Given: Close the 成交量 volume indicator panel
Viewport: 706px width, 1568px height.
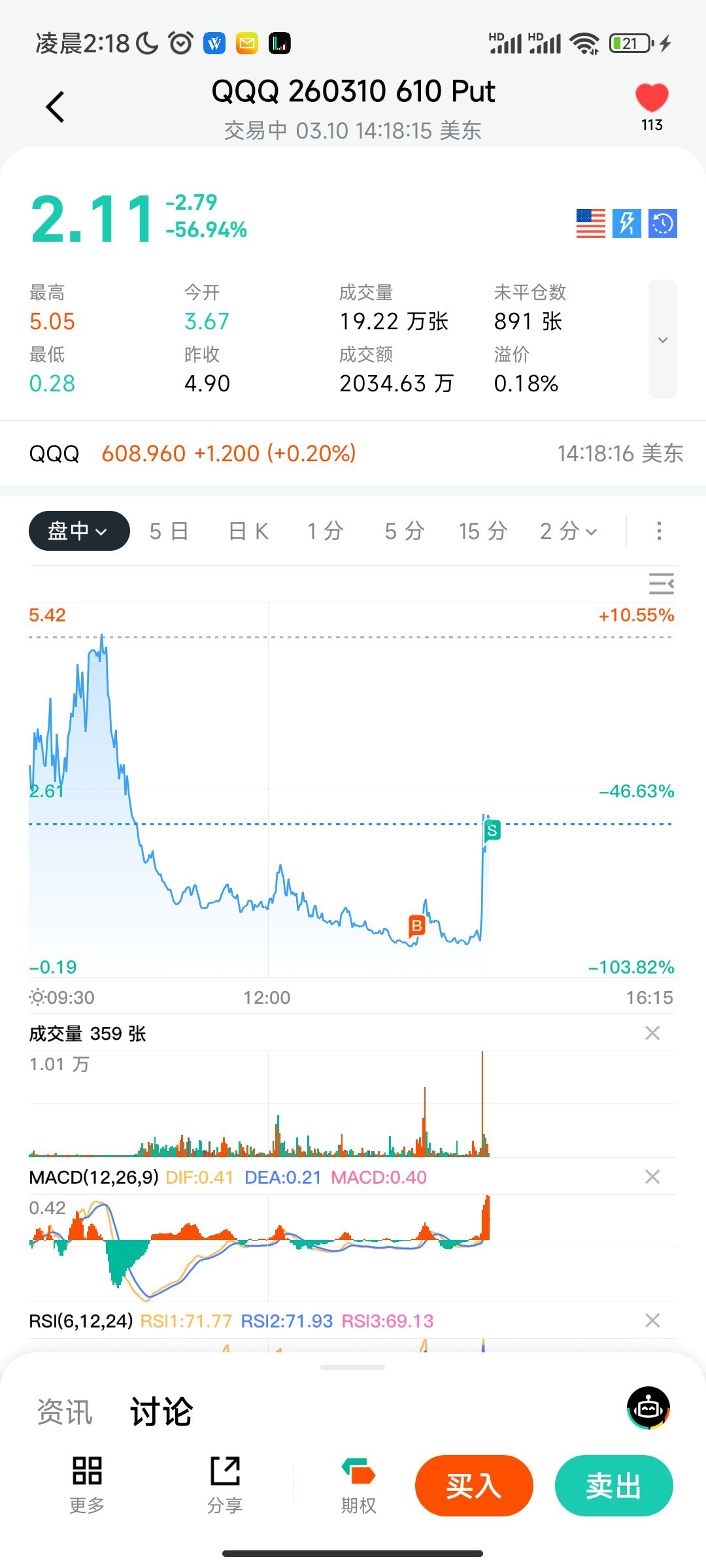Looking at the screenshot, I should [x=652, y=1033].
